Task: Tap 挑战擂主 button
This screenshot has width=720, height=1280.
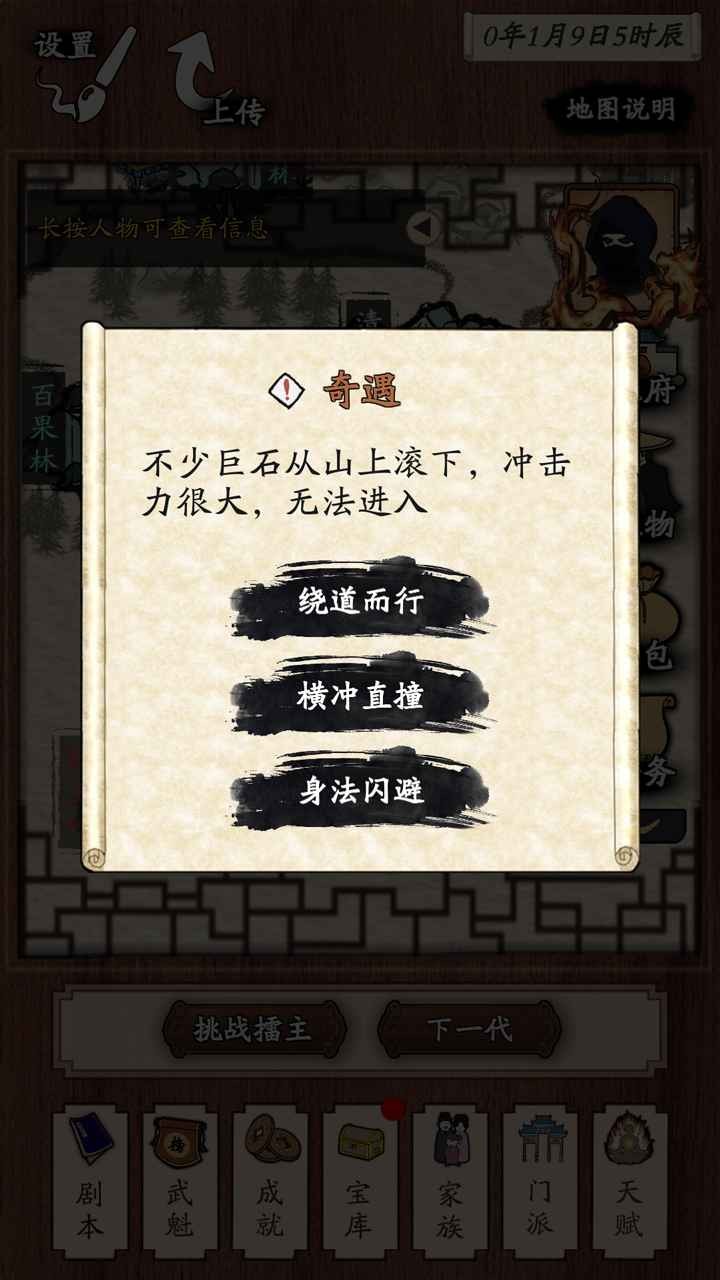Action: 254,1029
